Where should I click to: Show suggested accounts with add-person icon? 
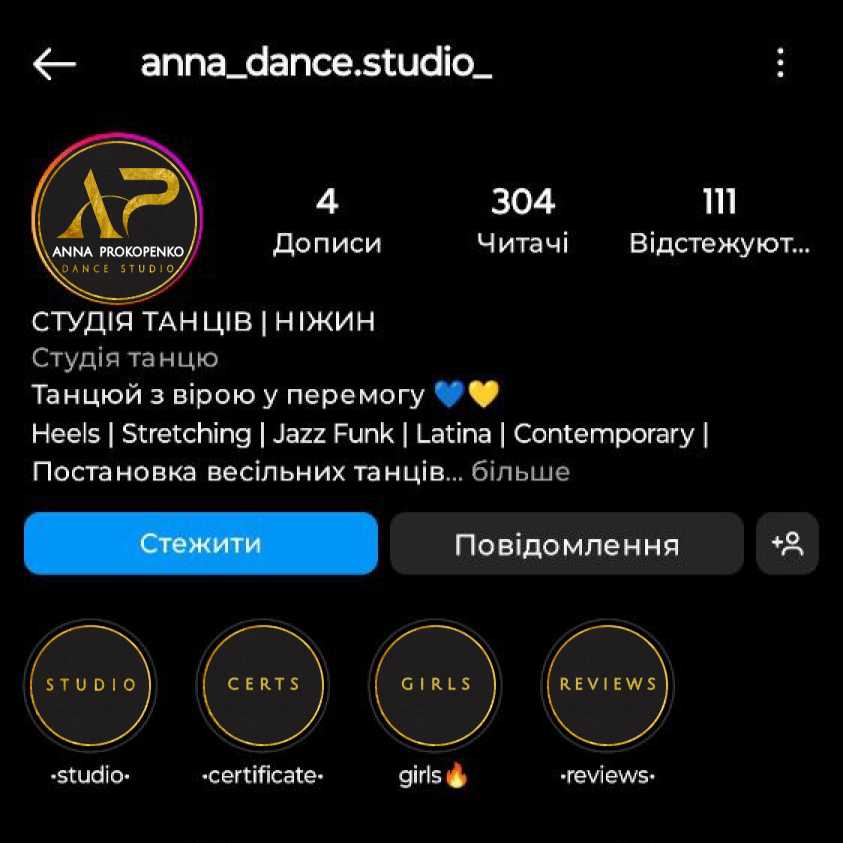787,544
